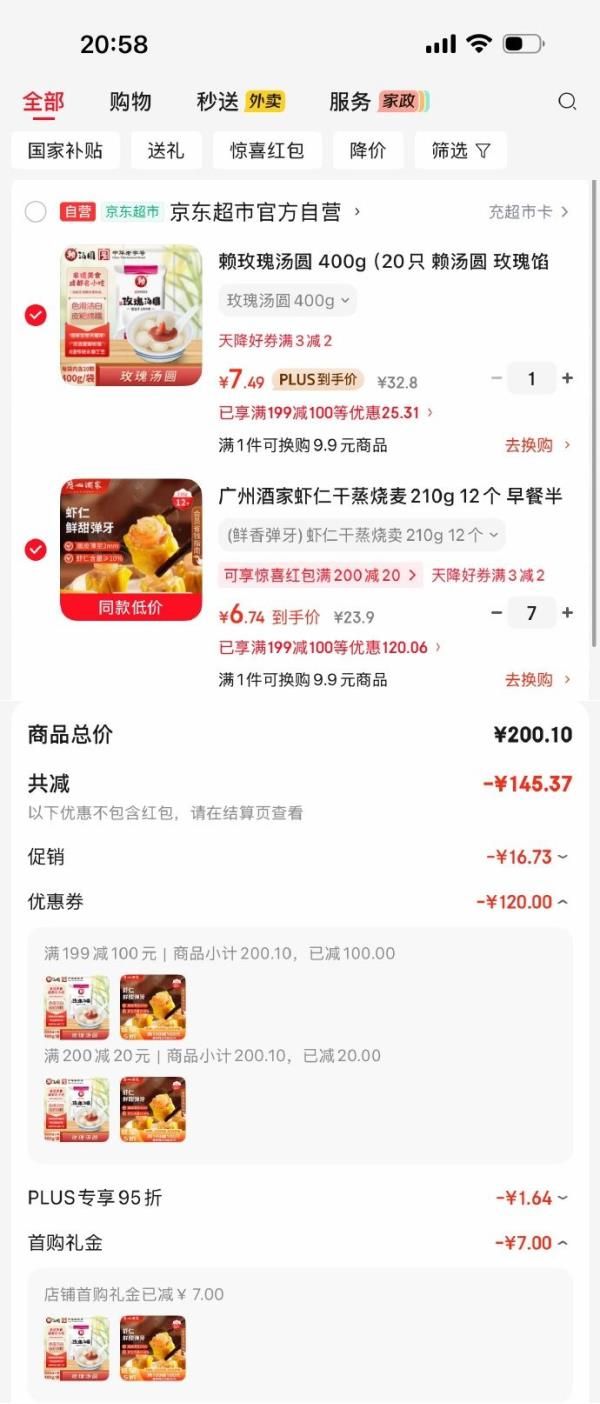Tap the 可享惊喜红包满200减20 promo tag
Image resolution: width=600 pixels, height=1404 pixels.
pos(320,575)
